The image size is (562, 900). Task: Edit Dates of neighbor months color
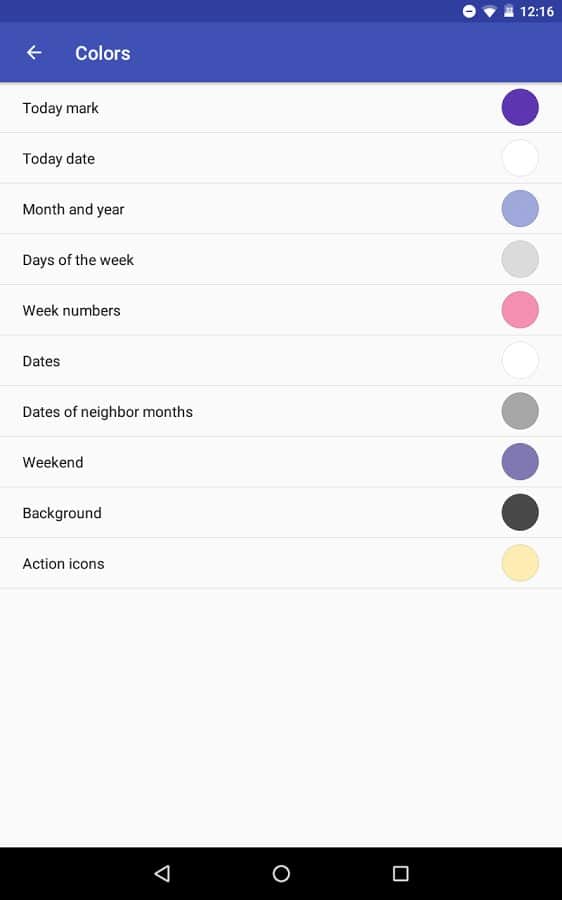[281, 412]
